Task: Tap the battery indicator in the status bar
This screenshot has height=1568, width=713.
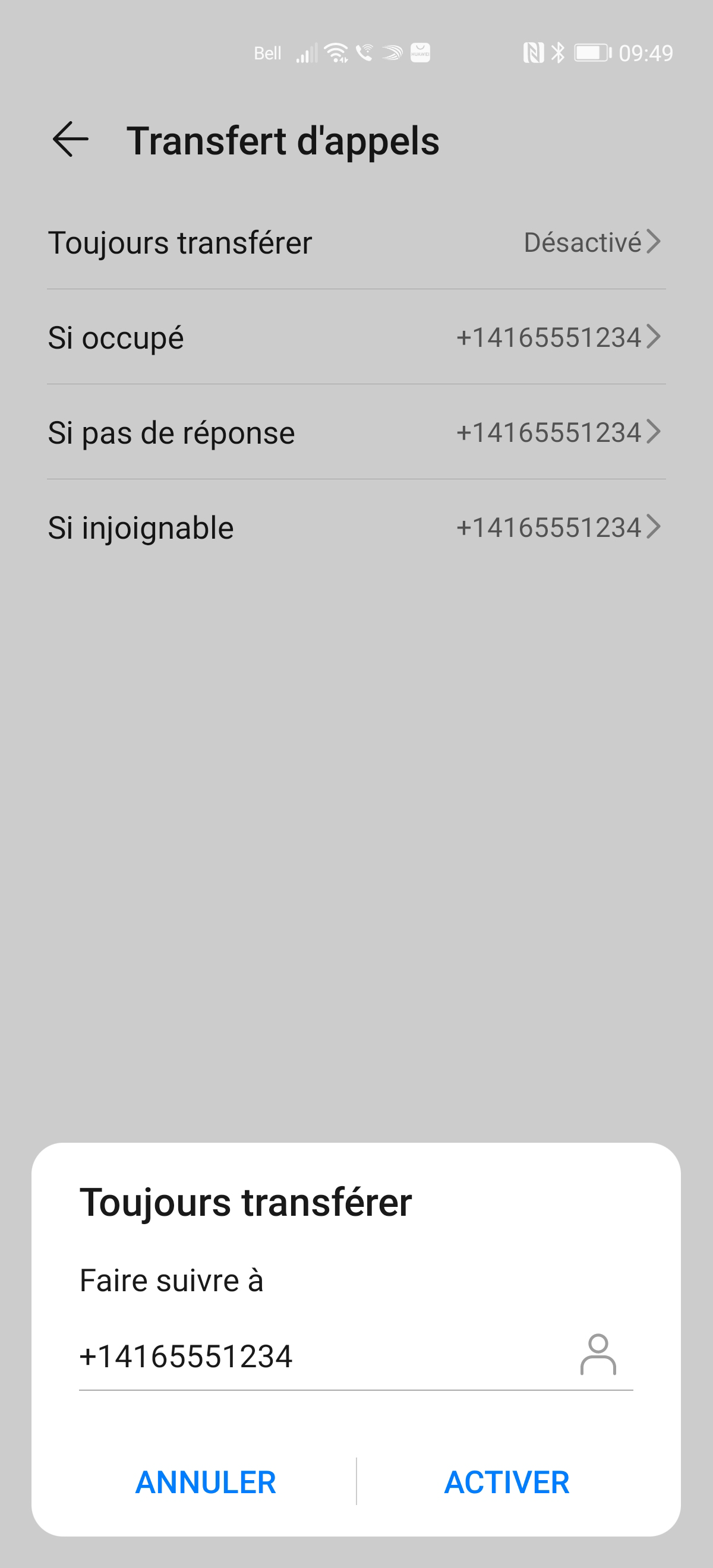Action: pos(590,53)
